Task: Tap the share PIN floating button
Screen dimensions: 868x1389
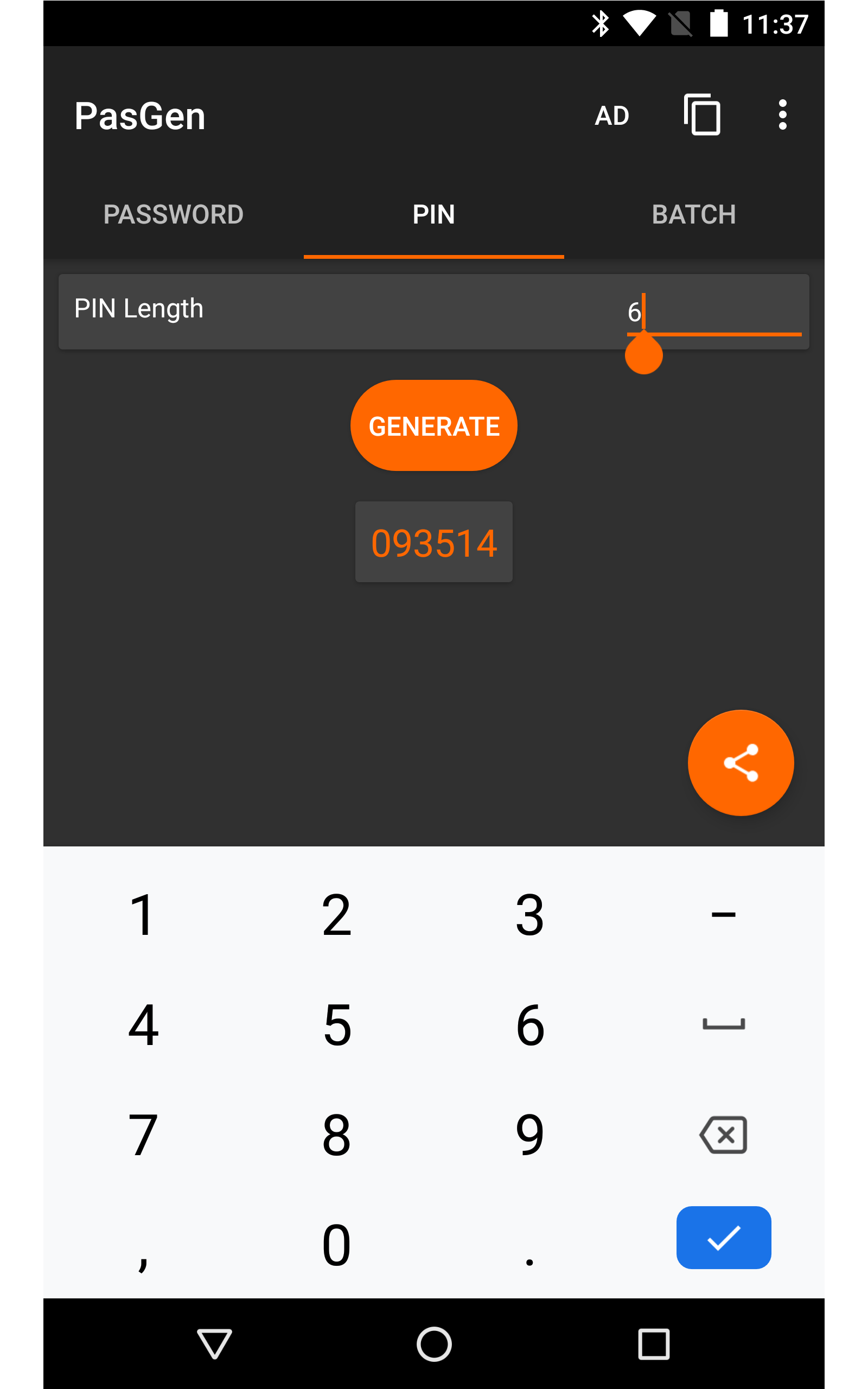Action: tap(741, 762)
